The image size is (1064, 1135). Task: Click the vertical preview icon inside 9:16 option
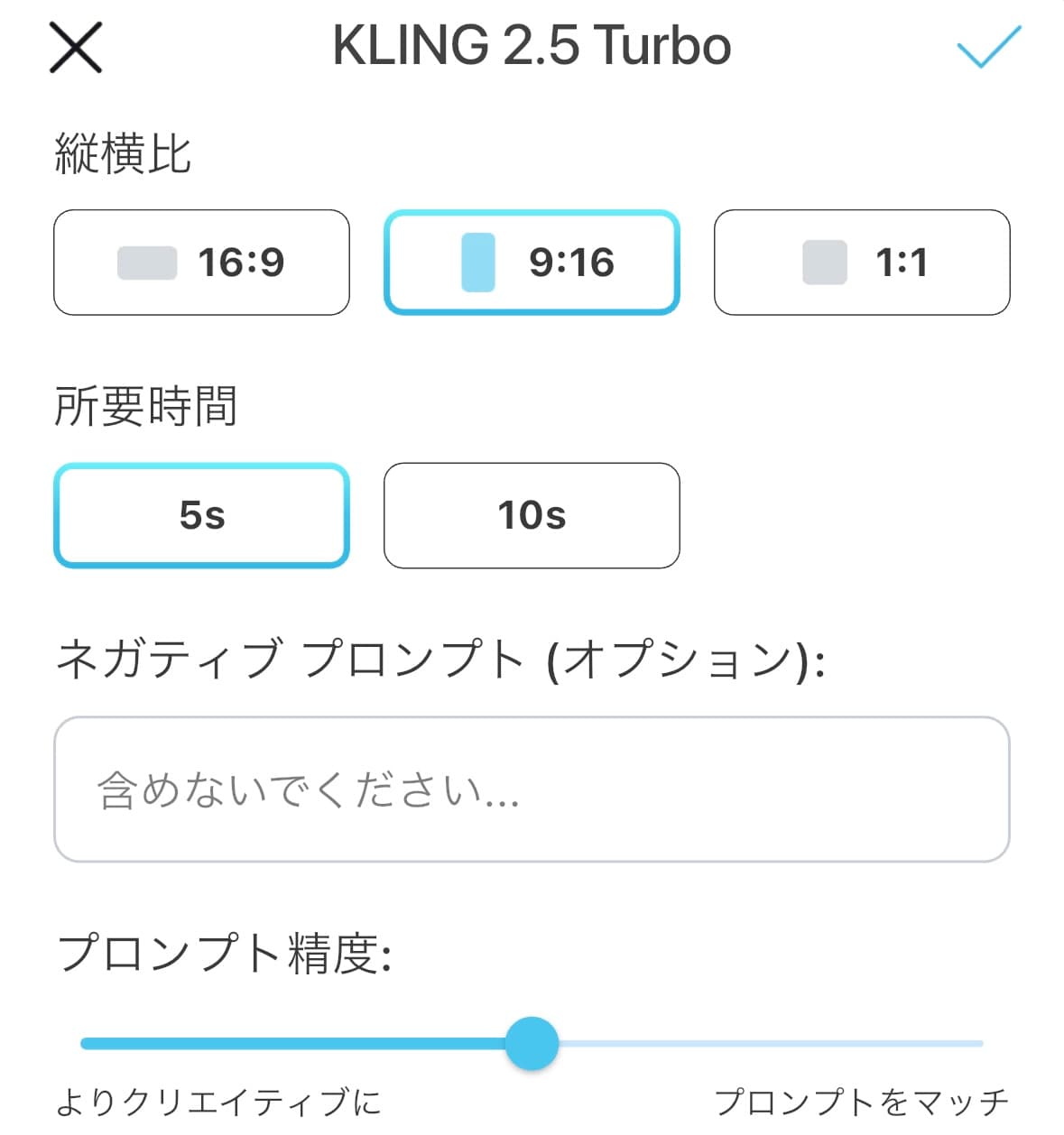(479, 263)
